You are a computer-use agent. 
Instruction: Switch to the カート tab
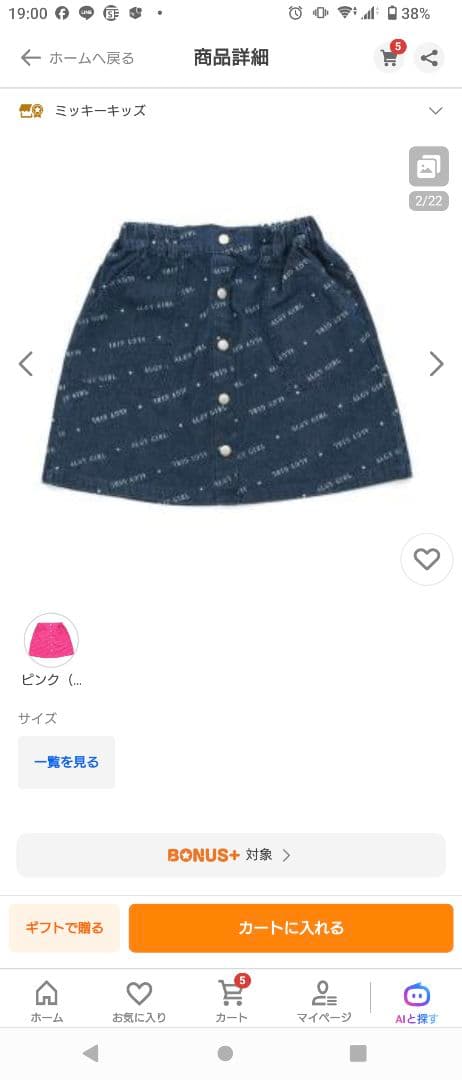pyautogui.click(x=232, y=1001)
